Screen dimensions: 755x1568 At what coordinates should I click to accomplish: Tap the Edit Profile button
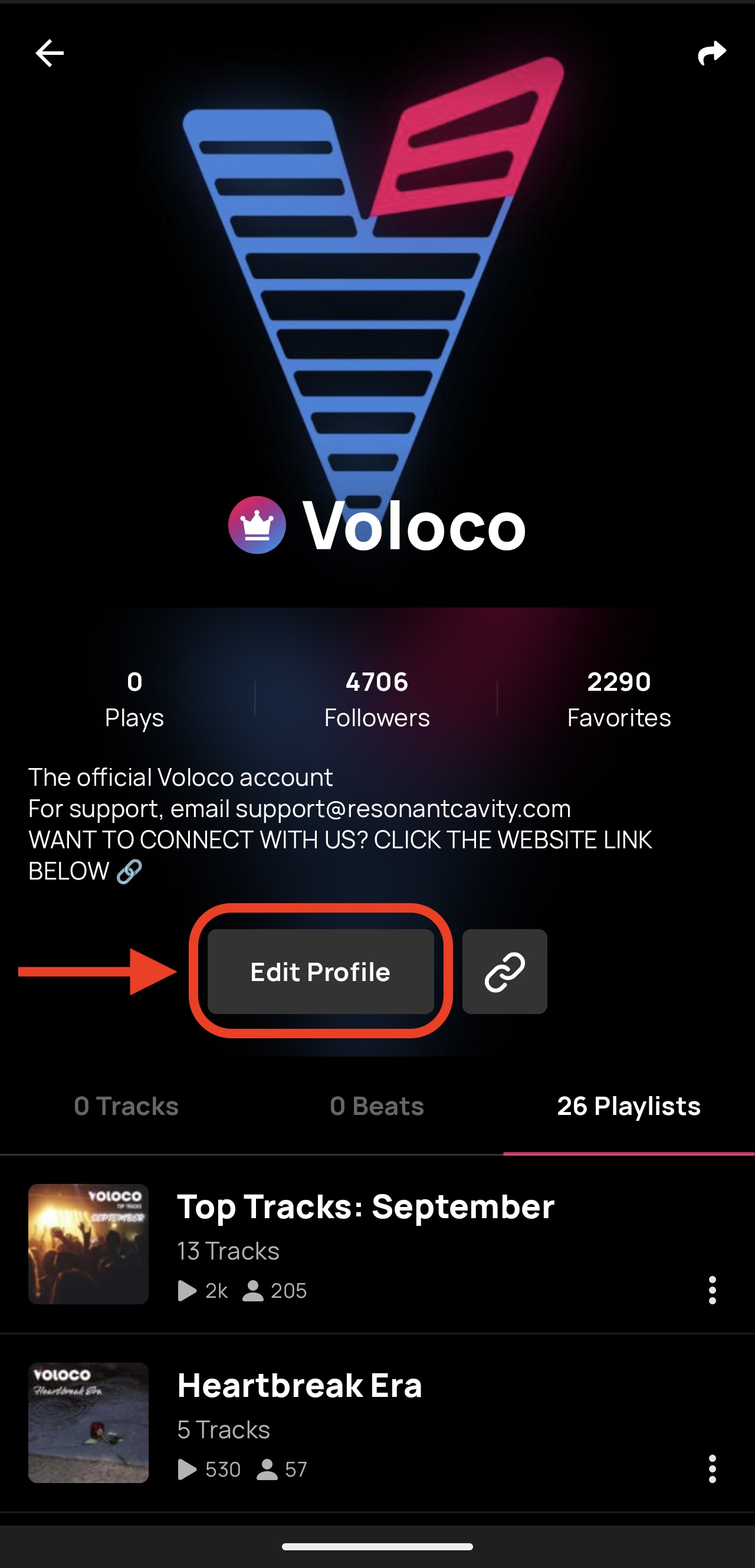tap(321, 971)
